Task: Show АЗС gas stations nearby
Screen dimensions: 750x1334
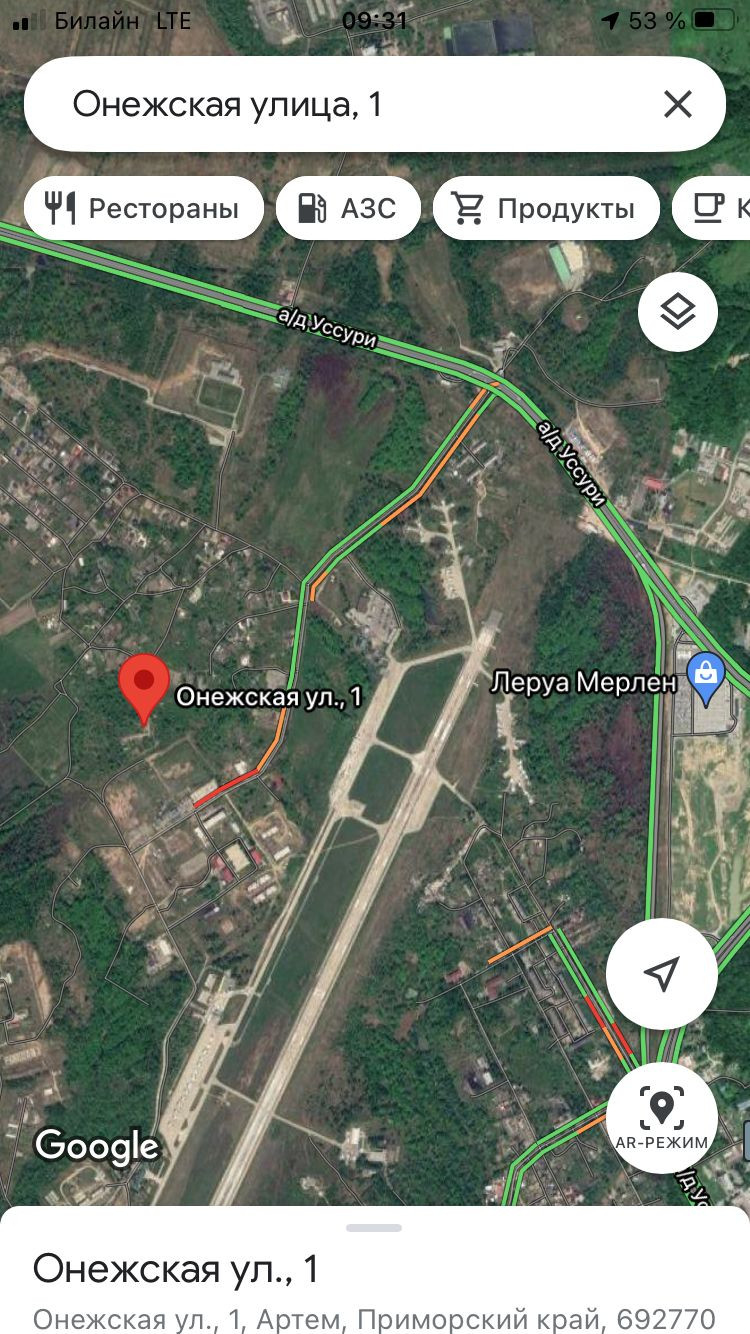Action: [348, 208]
